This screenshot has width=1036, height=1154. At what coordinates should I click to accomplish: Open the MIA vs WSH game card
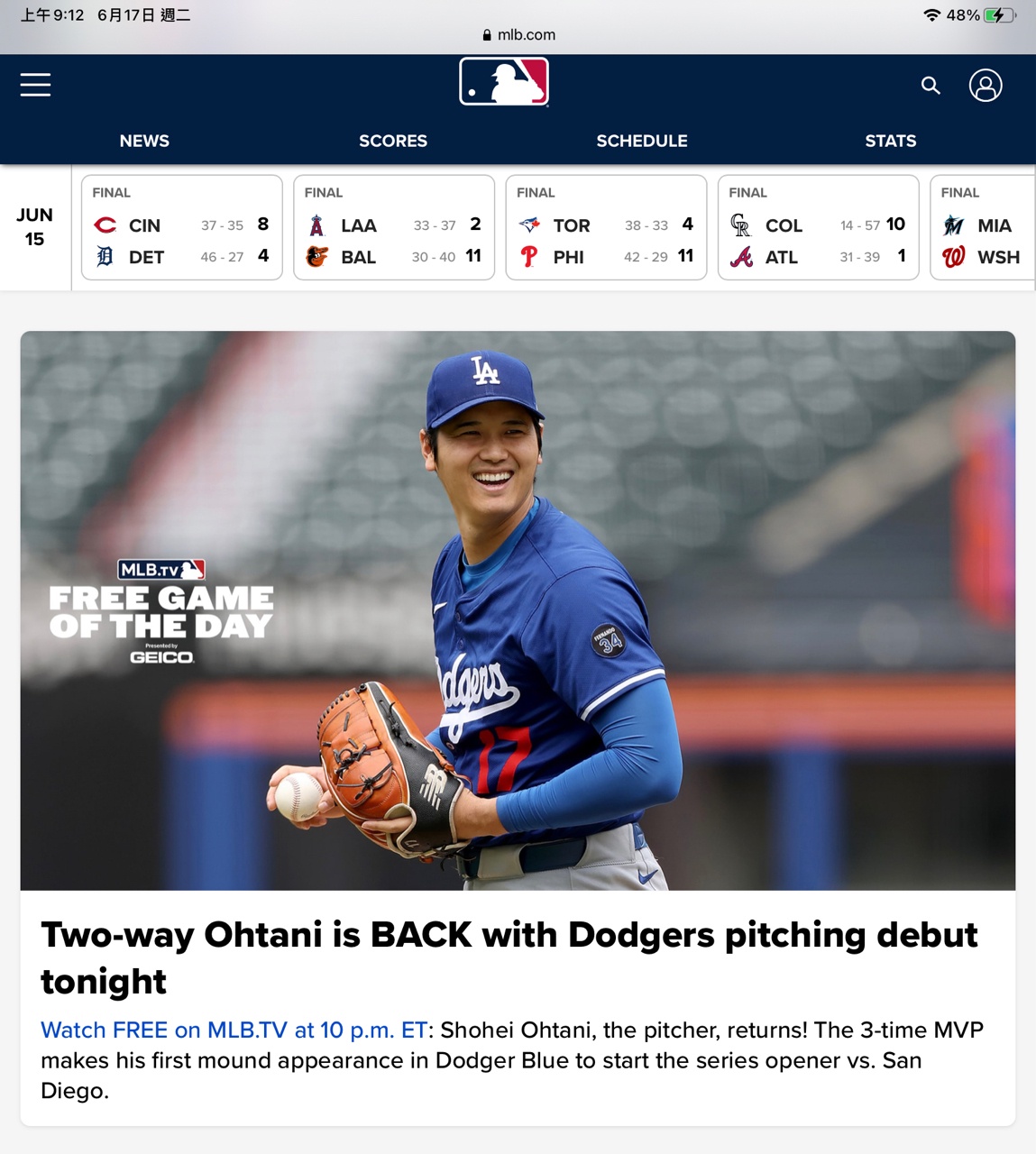[983, 227]
